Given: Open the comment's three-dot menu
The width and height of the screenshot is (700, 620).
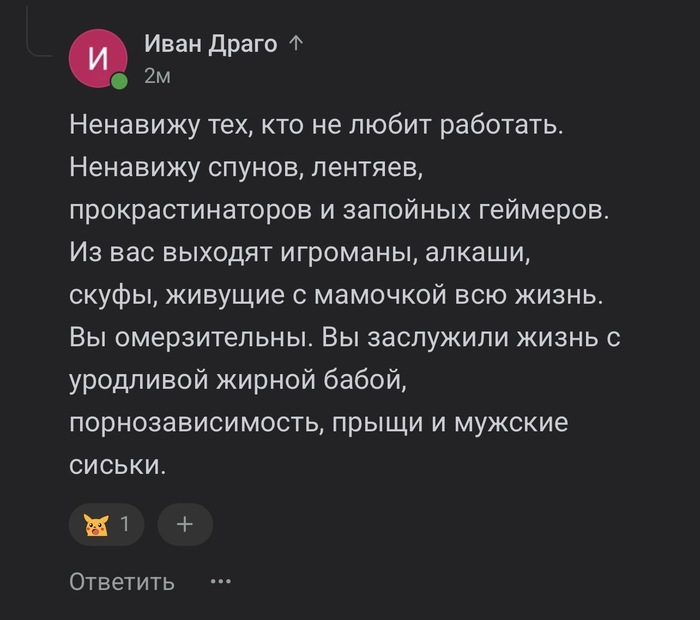Looking at the screenshot, I should (220, 581).
